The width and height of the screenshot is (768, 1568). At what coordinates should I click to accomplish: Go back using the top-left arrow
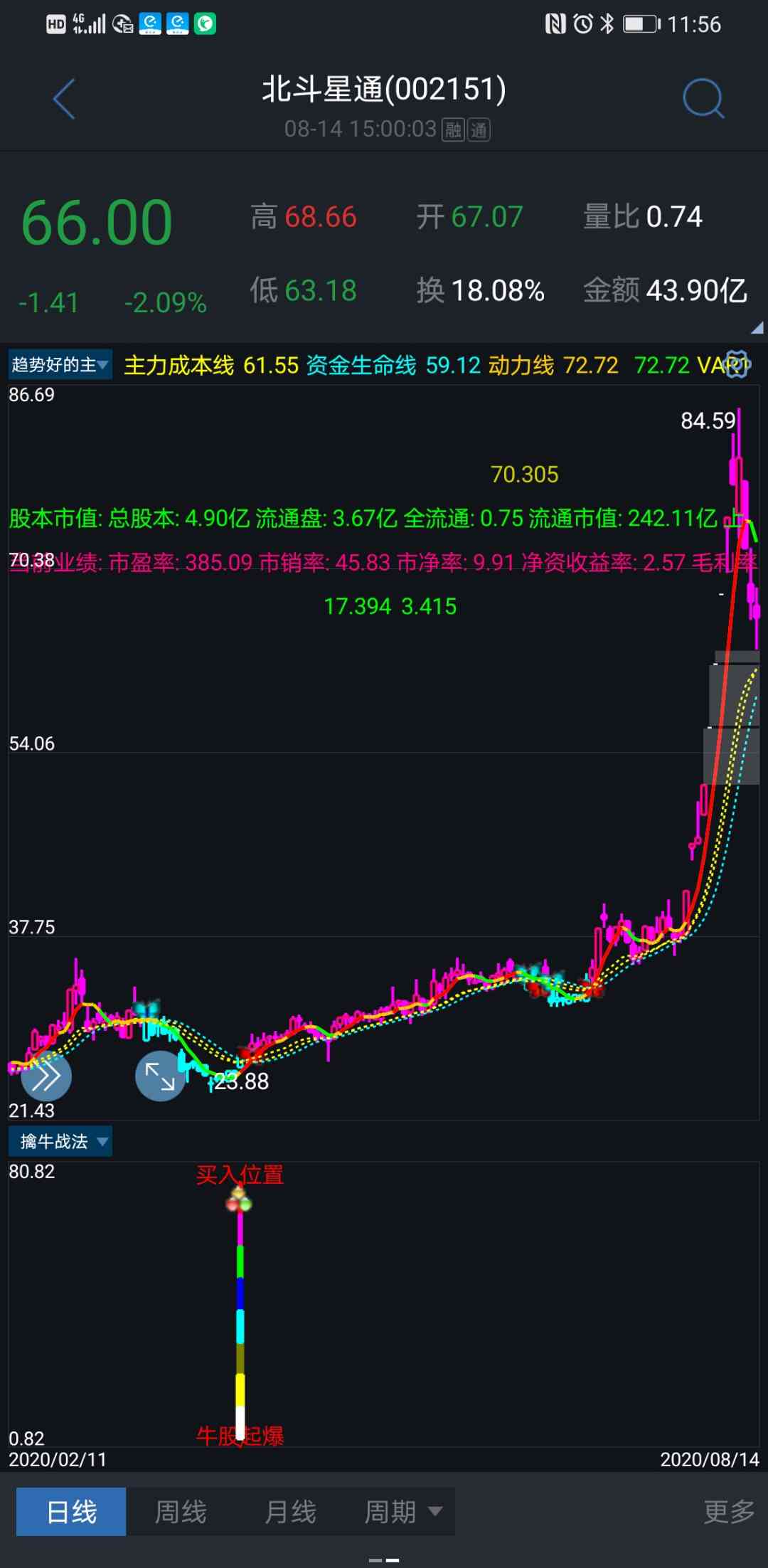[x=64, y=99]
